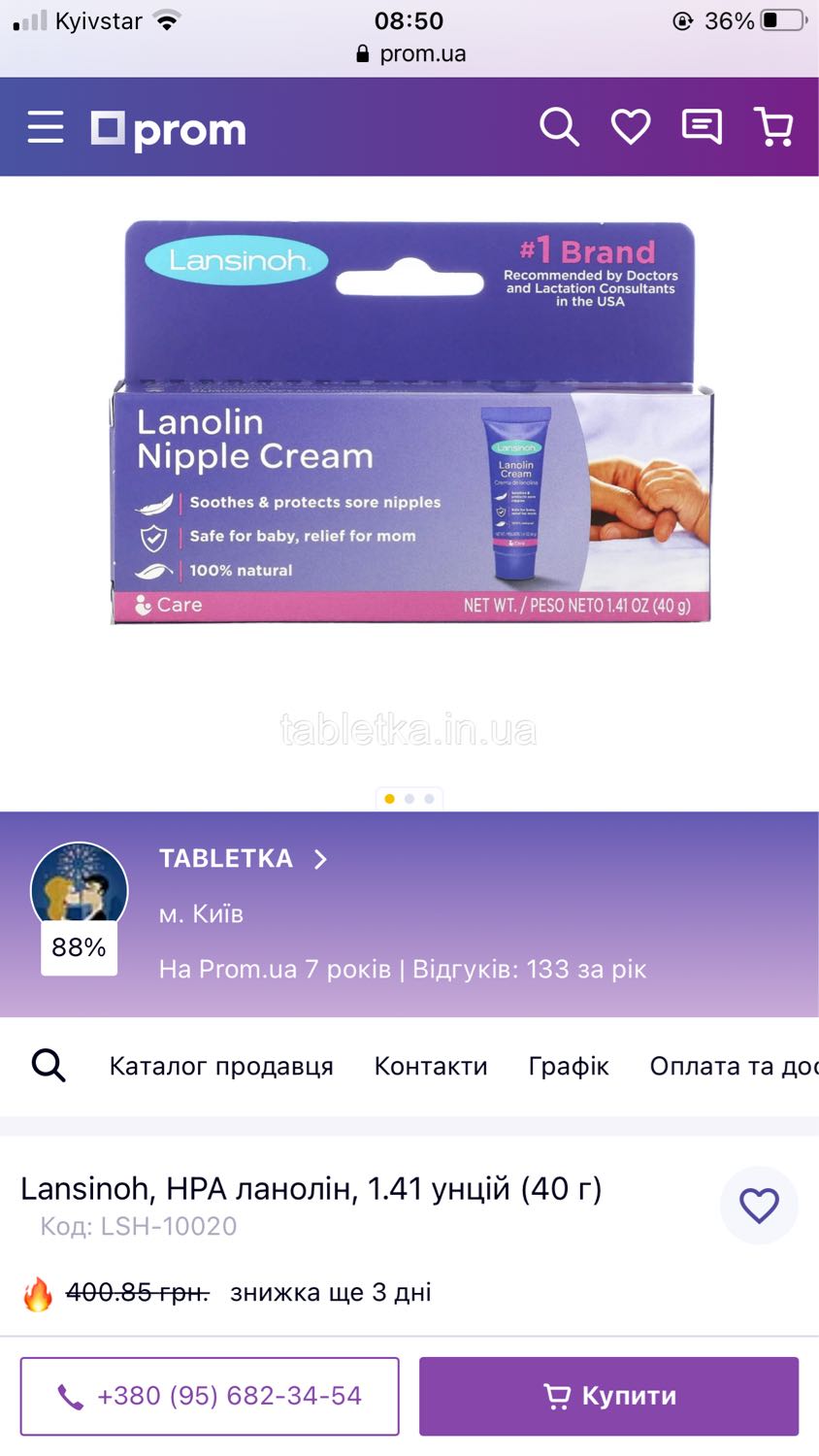This screenshot has height=1456, width=819.
Task: Open Оплата та доставка tab
Action: (734, 1066)
